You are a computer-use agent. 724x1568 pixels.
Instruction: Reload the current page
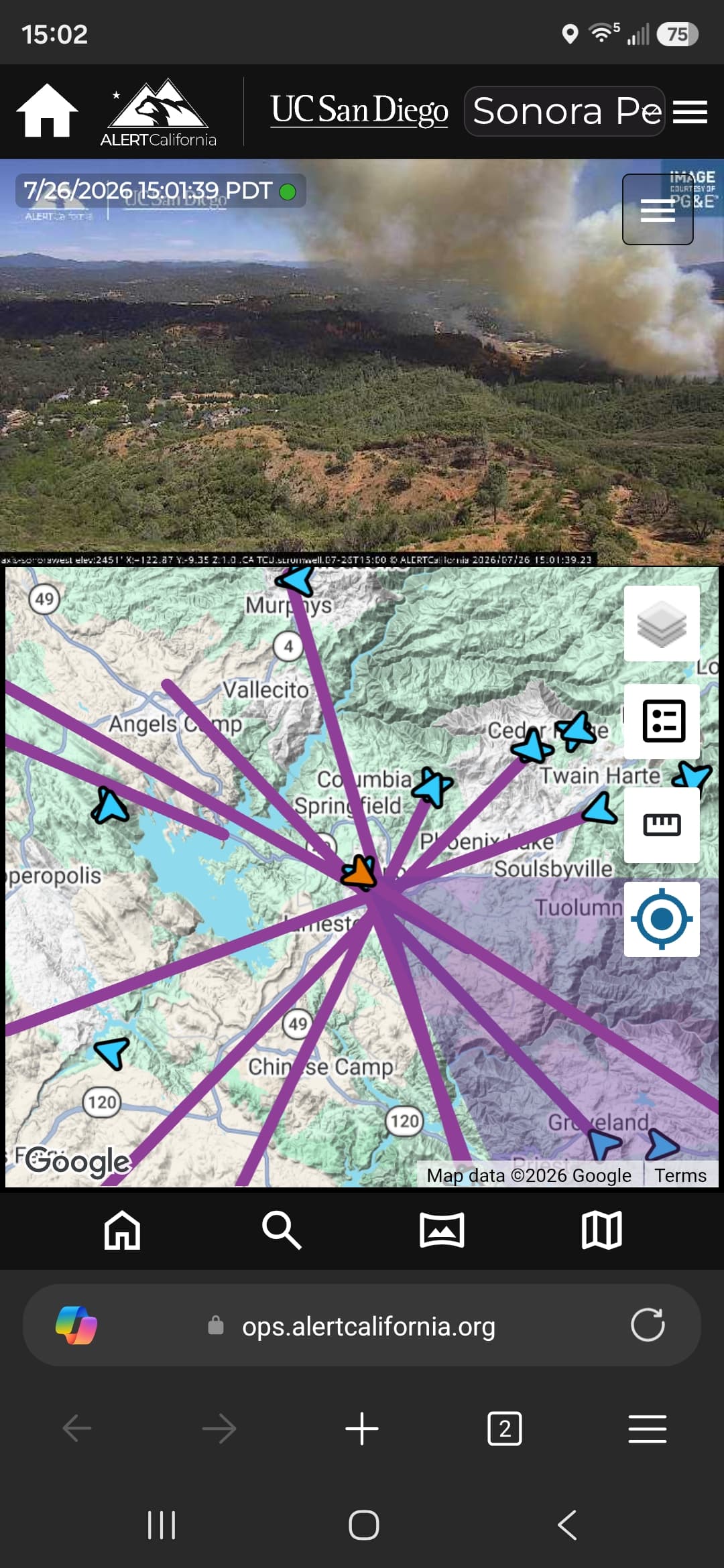click(x=648, y=1325)
